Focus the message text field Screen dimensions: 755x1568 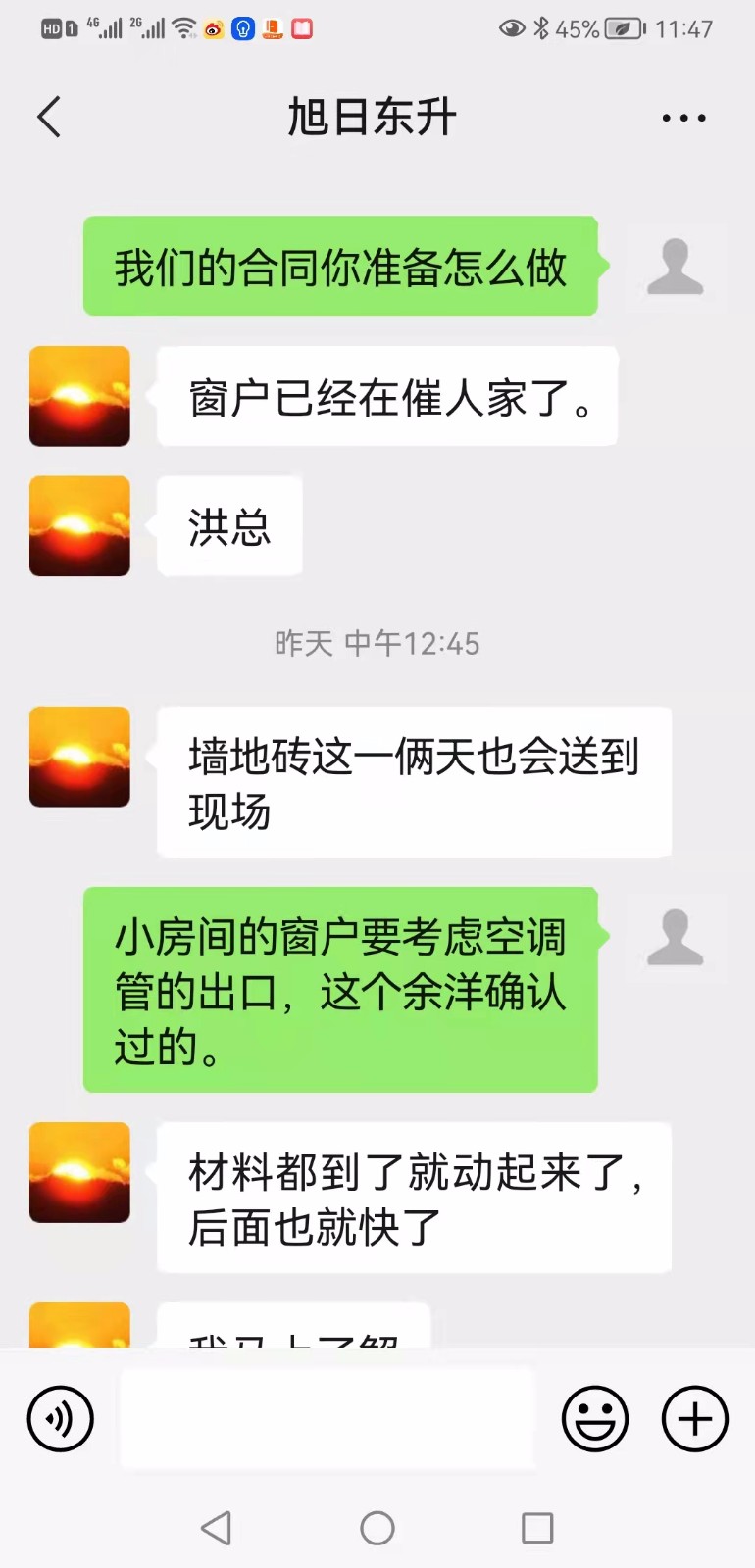pos(327,1418)
